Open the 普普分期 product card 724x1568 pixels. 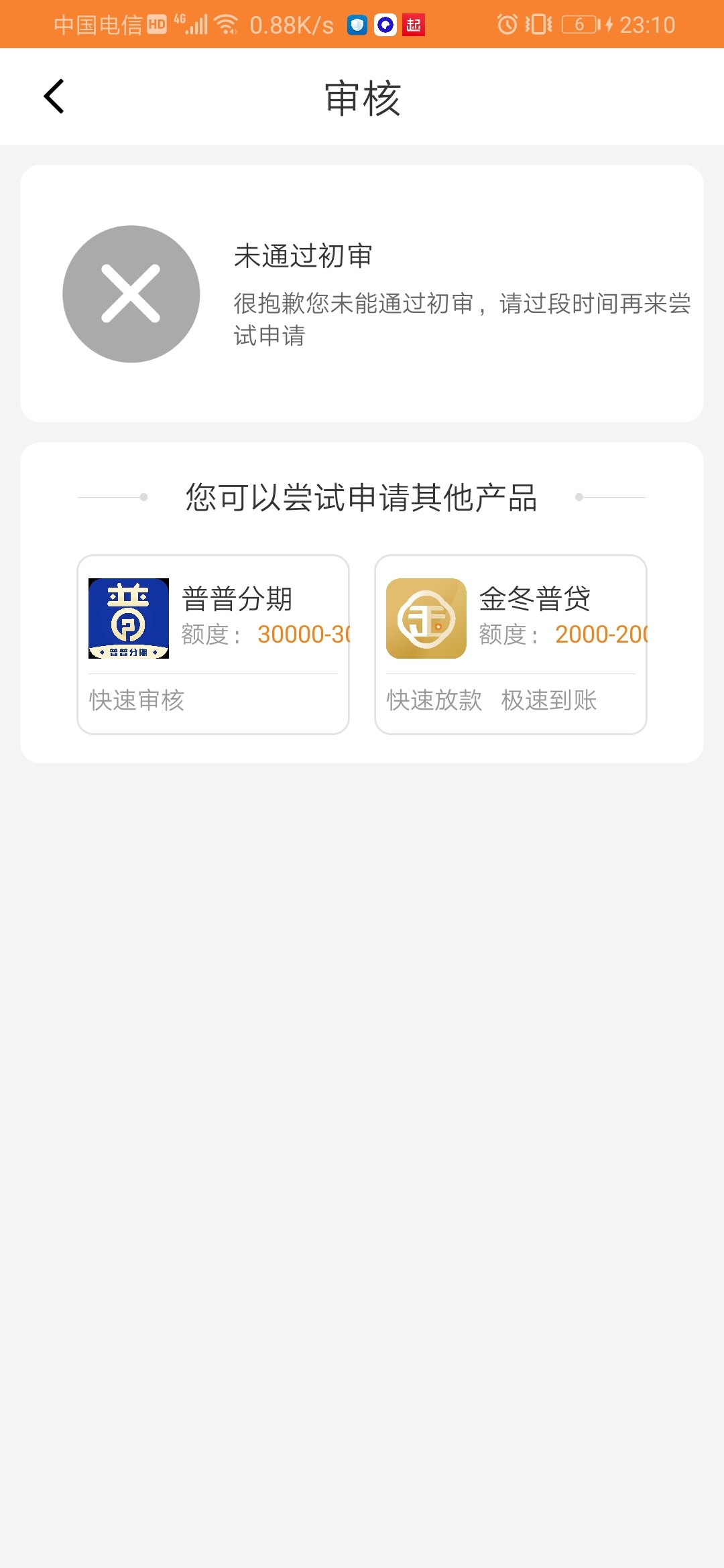click(x=213, y=645)
